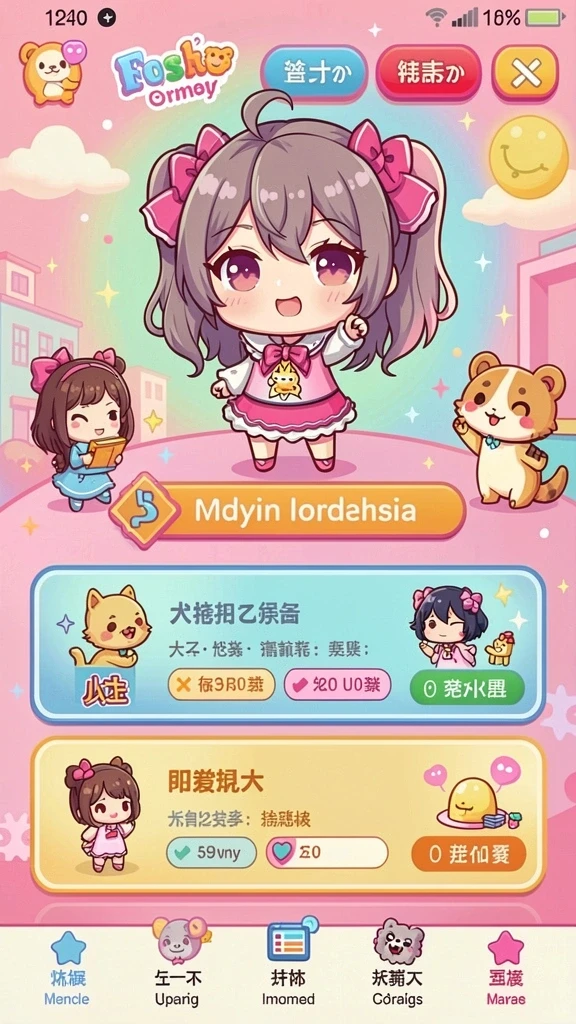
Task: Select the Marae tab
Action: coord(506,968)
